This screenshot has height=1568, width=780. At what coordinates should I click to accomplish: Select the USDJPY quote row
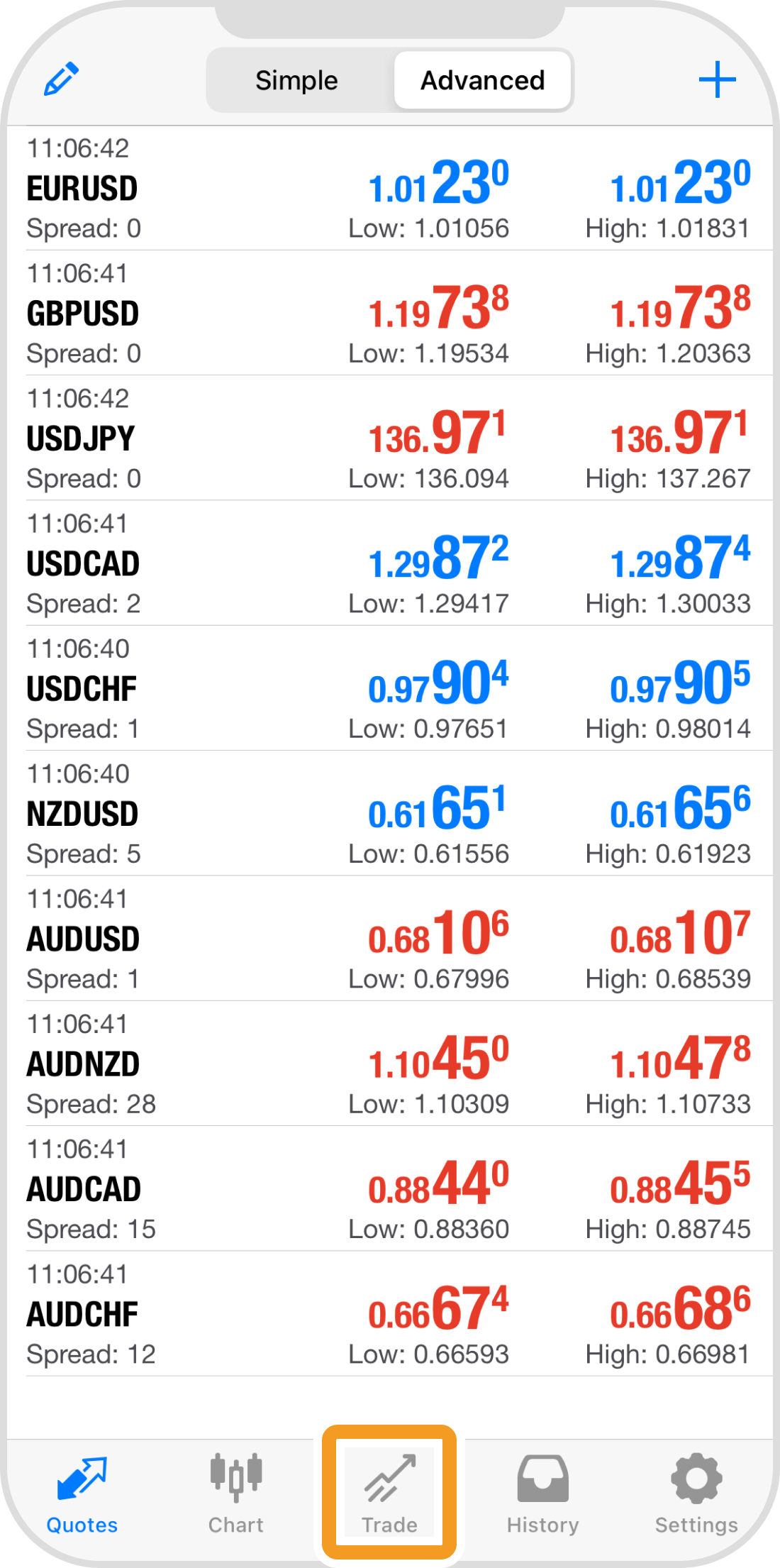tap(389, 438)
